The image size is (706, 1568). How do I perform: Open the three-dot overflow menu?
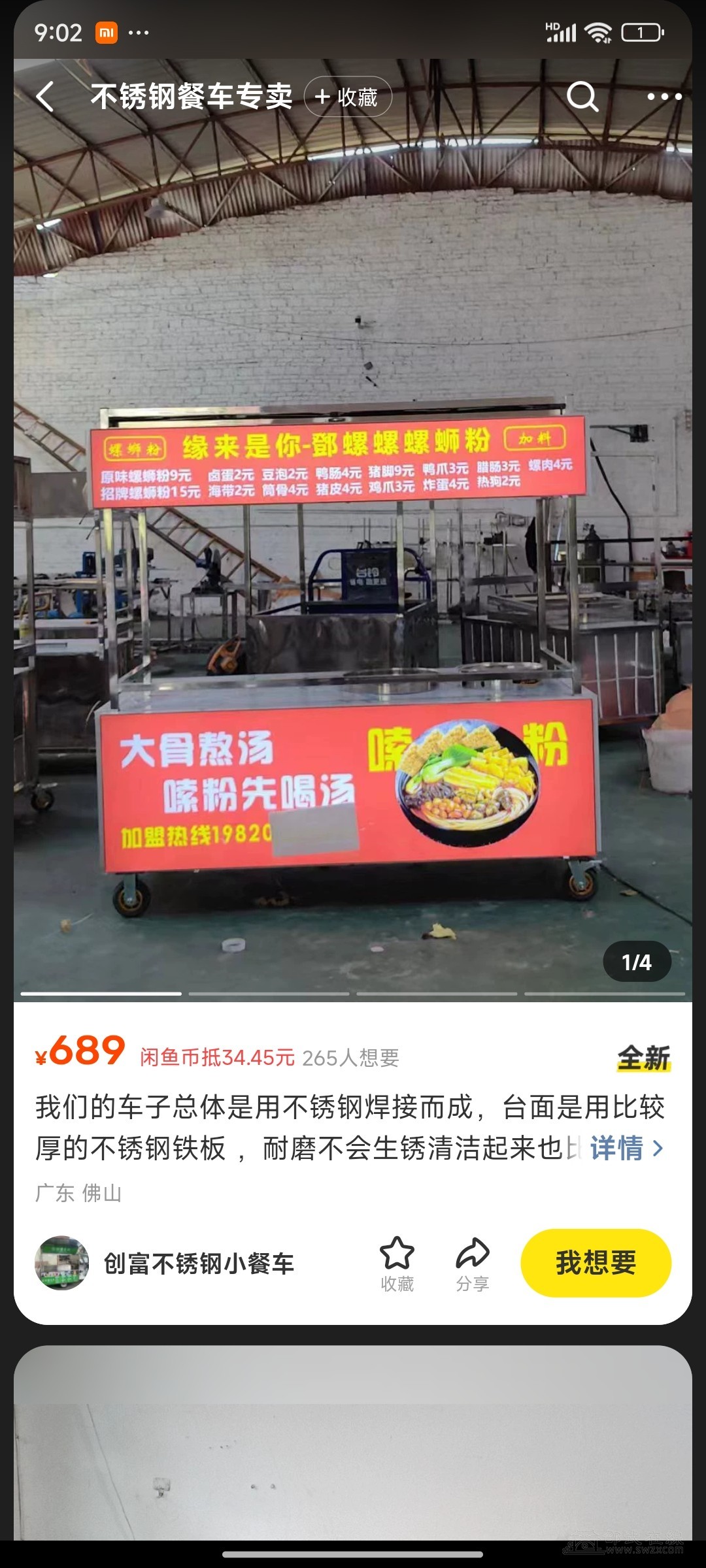(x=664, y=97)
